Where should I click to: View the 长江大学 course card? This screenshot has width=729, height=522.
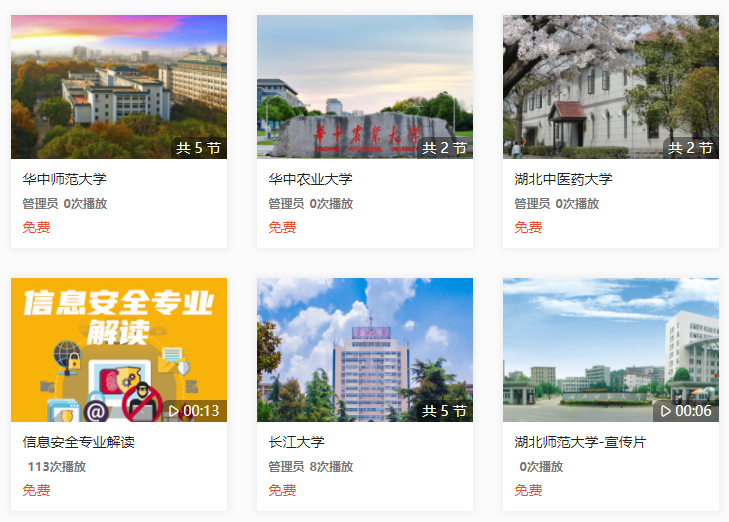[365, 350]
